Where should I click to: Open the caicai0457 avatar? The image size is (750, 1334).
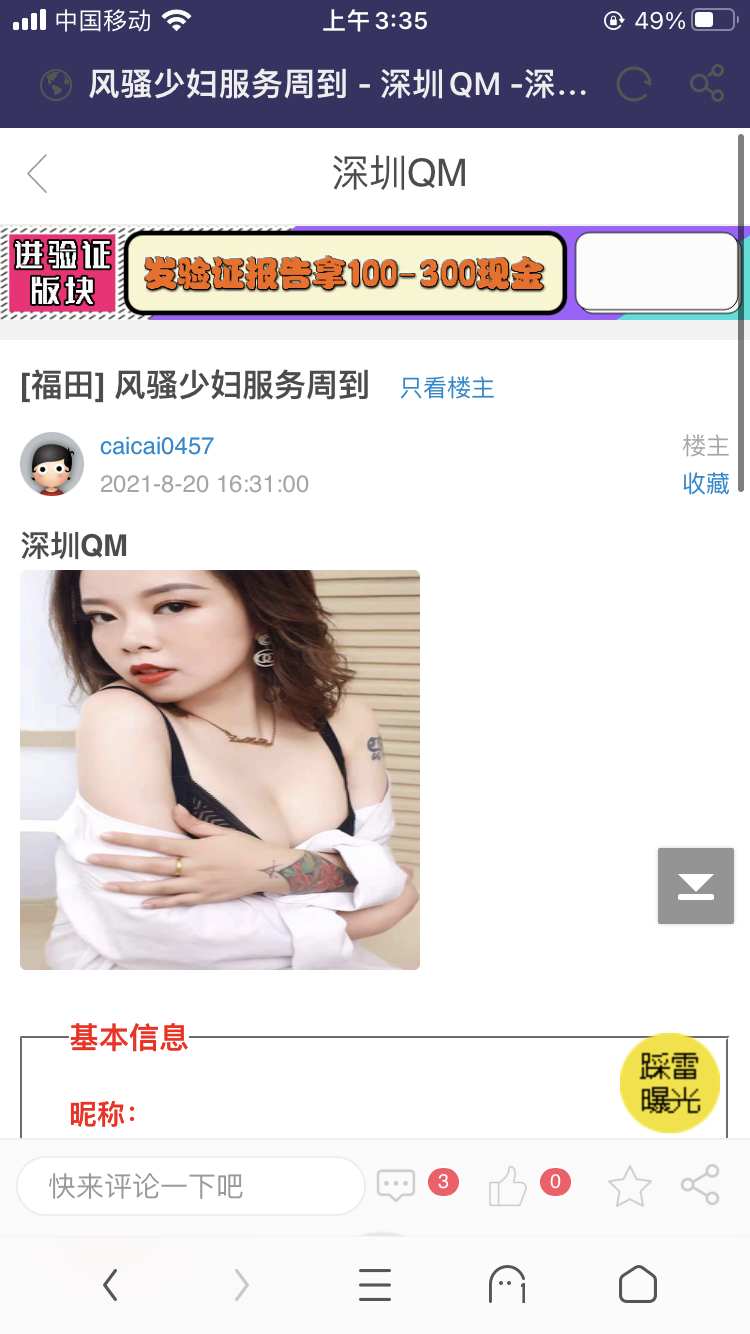pyautogui.click(x=52, y=464)
